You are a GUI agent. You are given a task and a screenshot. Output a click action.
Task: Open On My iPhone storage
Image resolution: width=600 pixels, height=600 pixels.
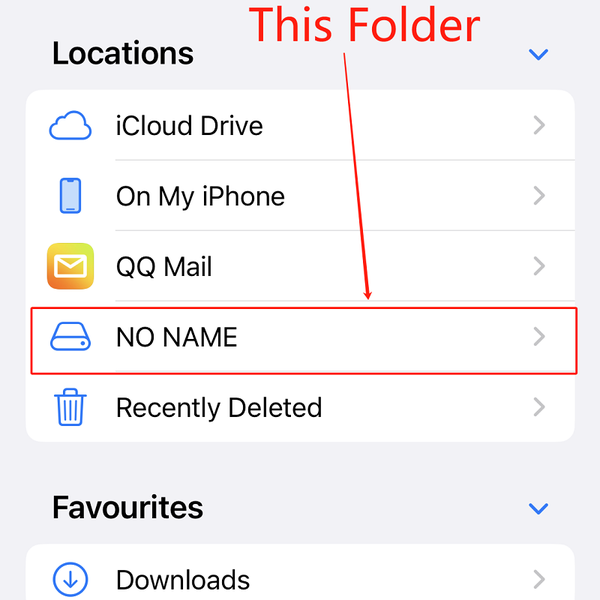click(x=200, y=196)
